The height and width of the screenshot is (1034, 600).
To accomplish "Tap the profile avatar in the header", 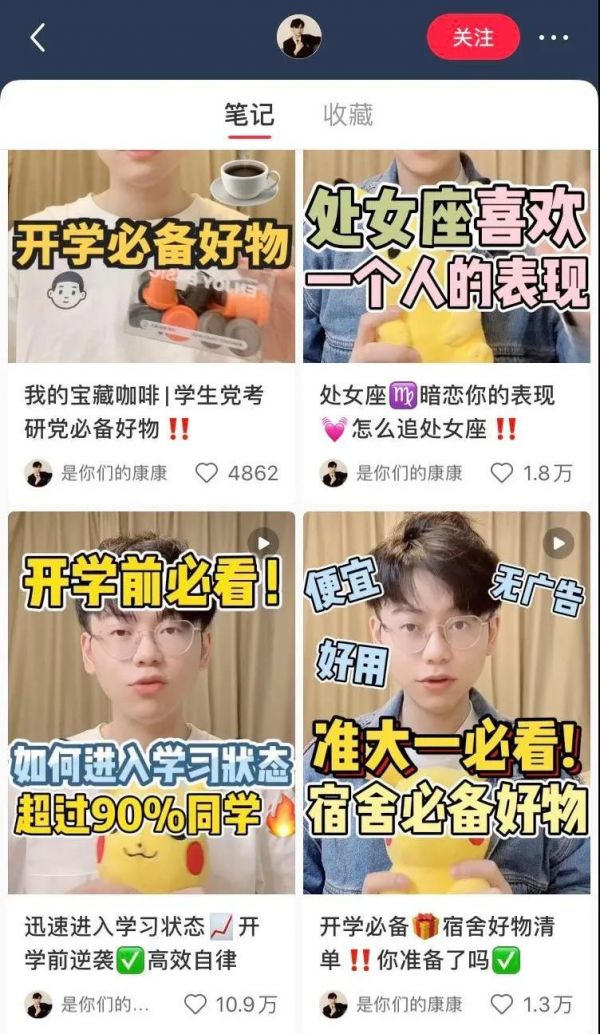I will point(299,37).
